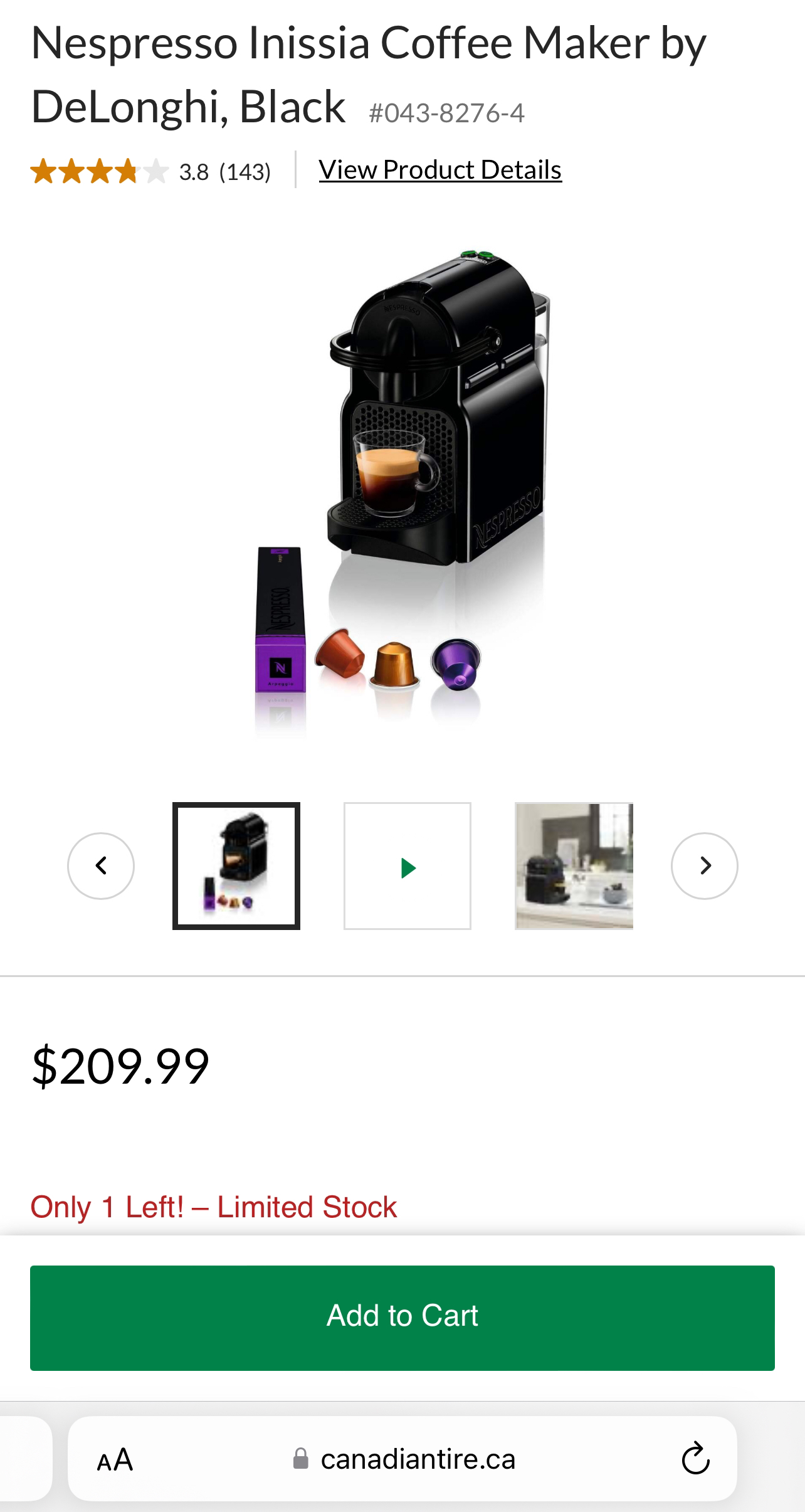Viewport: 805px width, 1512px height.
Task: Open the View Product Details link
Action: [439, 170]
